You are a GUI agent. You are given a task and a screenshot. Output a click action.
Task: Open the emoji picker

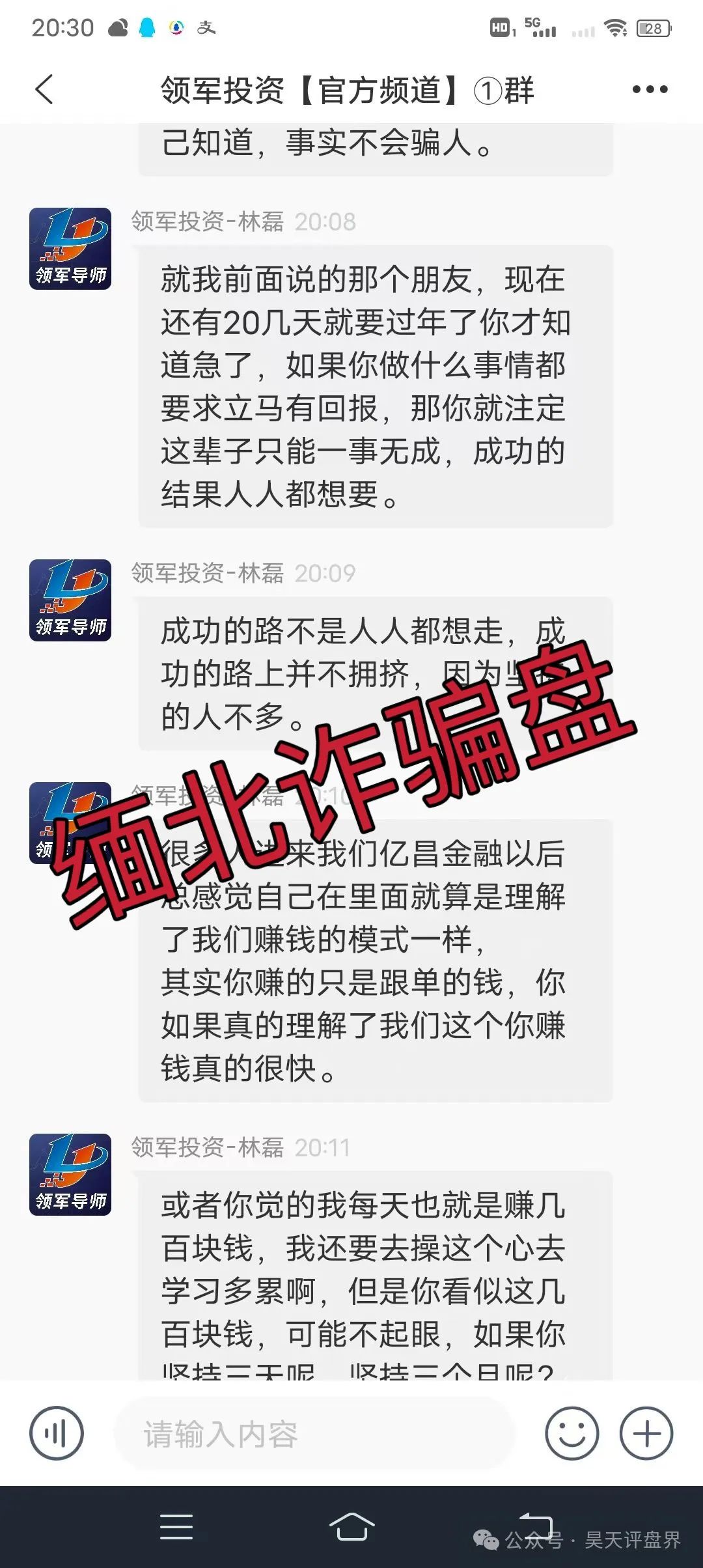click(x=572, y=1433)
